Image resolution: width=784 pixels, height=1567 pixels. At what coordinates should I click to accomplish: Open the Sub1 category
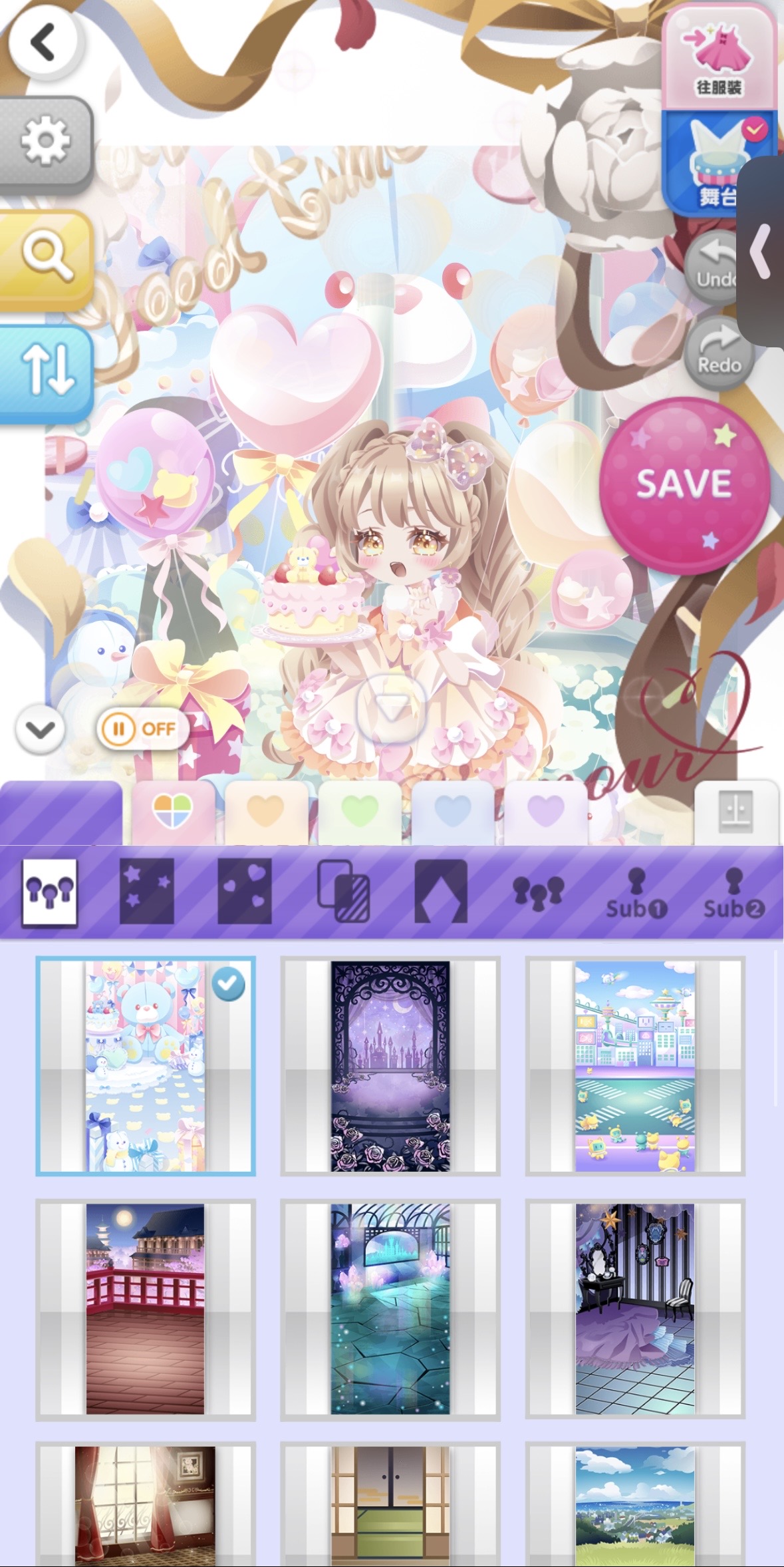[x=636, y=893]
